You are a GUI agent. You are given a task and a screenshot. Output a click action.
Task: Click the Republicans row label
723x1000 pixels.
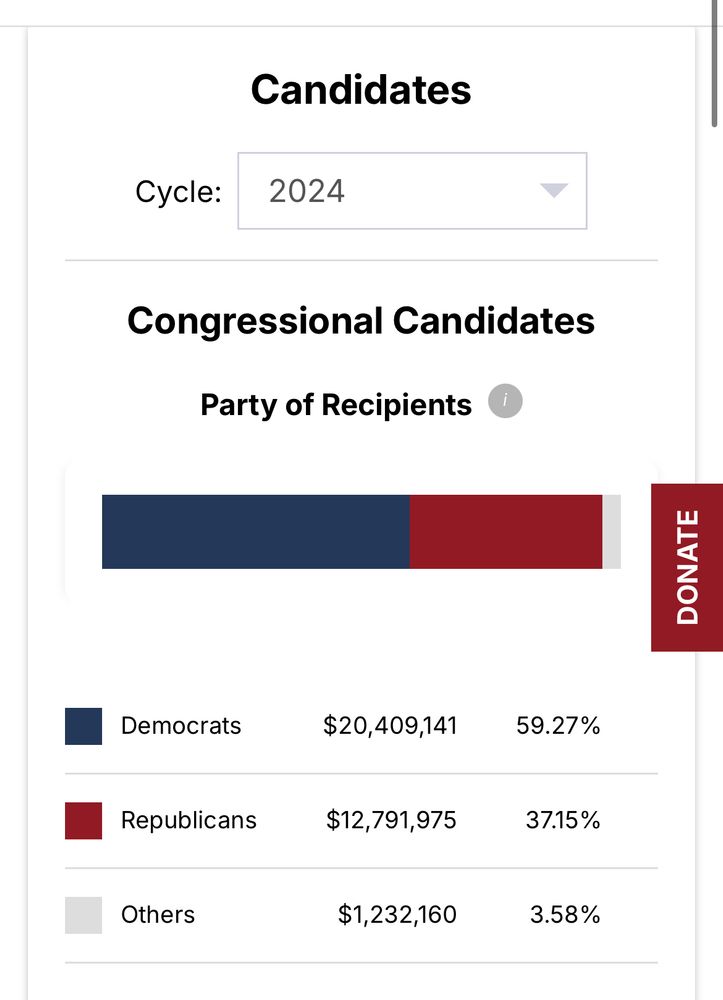click(x=189, y=821)
